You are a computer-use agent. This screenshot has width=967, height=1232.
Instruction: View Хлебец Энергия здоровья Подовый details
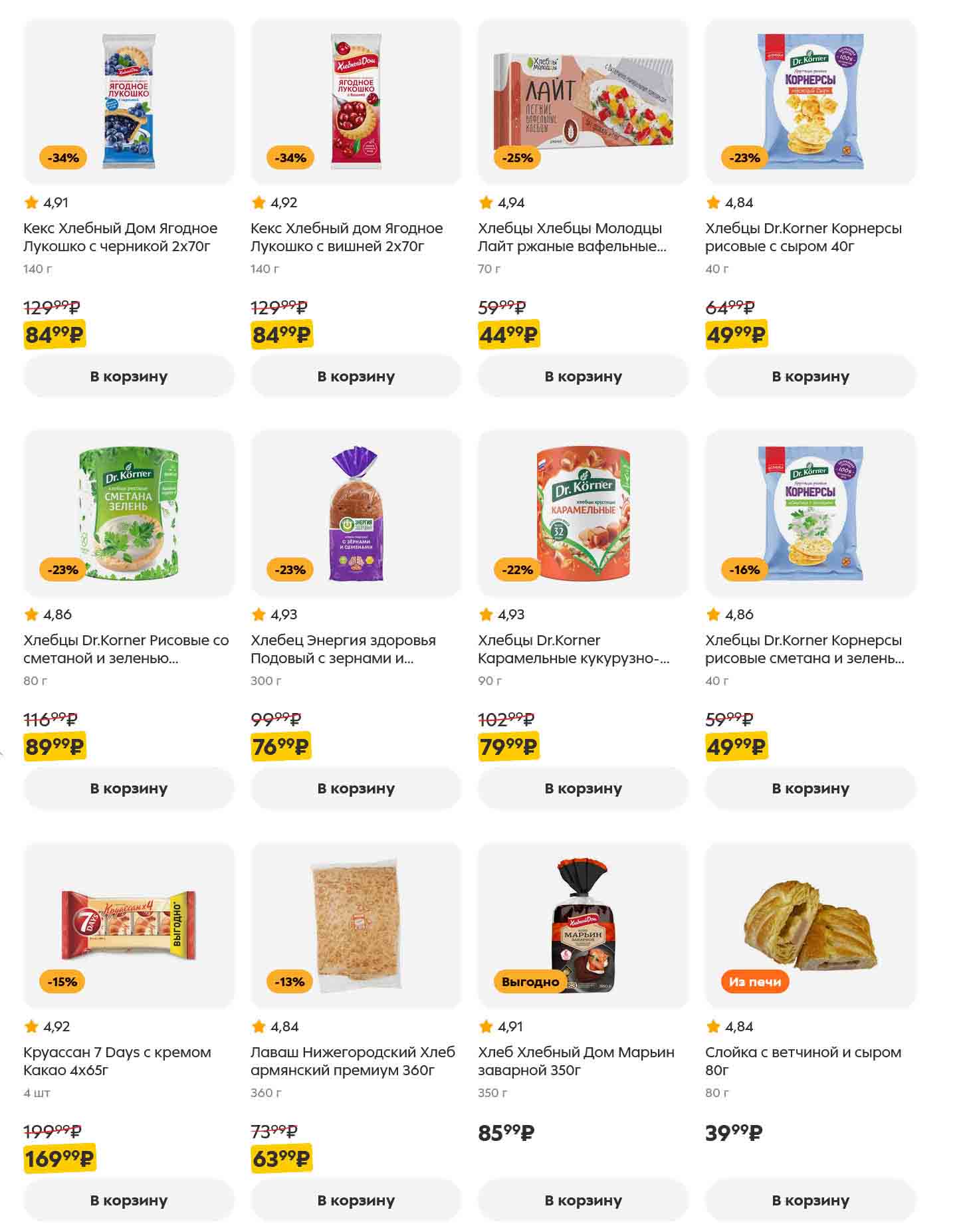click(x=343, y=649)
